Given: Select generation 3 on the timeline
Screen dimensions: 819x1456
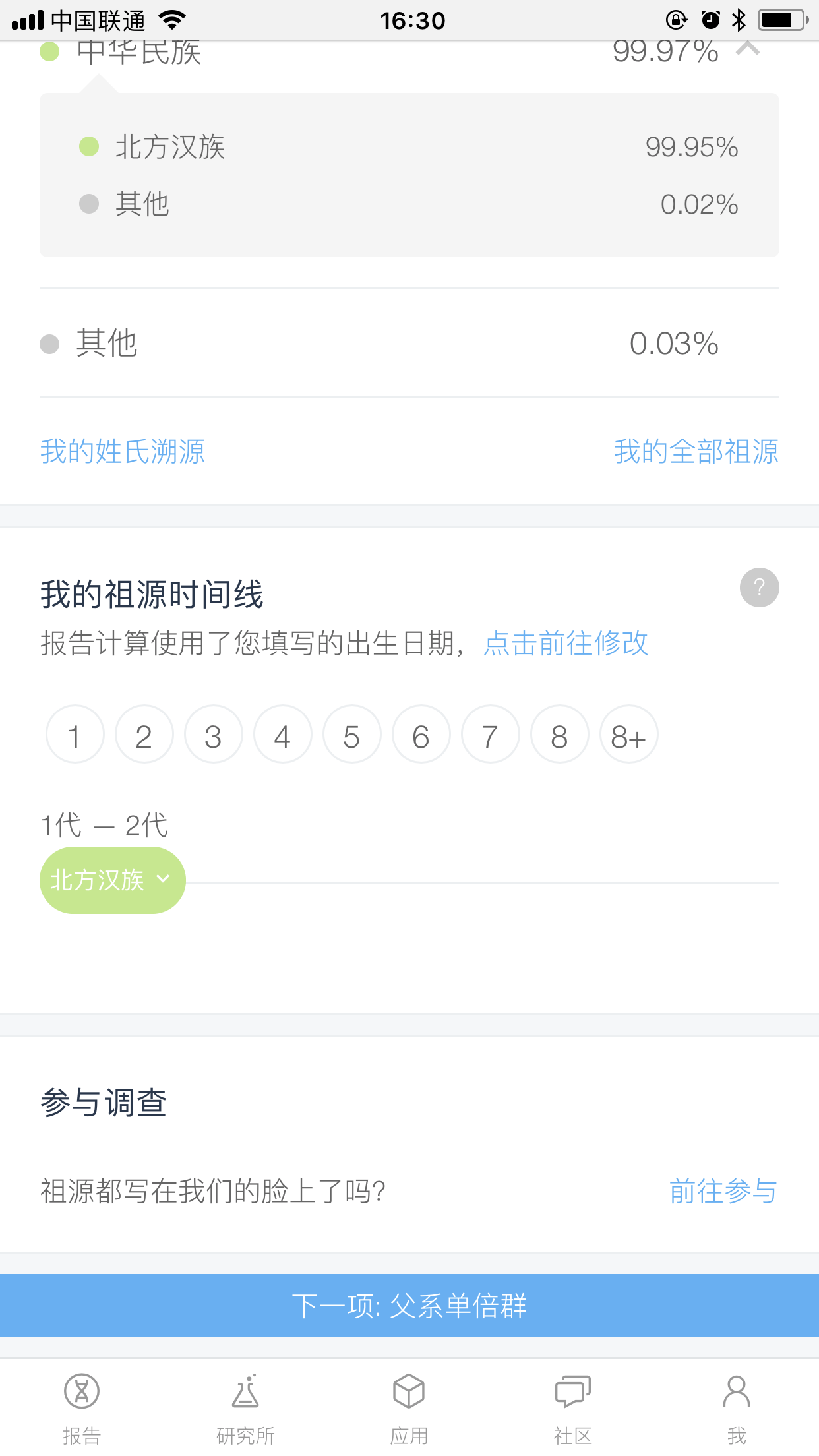Looking at the screenshot, I should [x=214, y=734].
